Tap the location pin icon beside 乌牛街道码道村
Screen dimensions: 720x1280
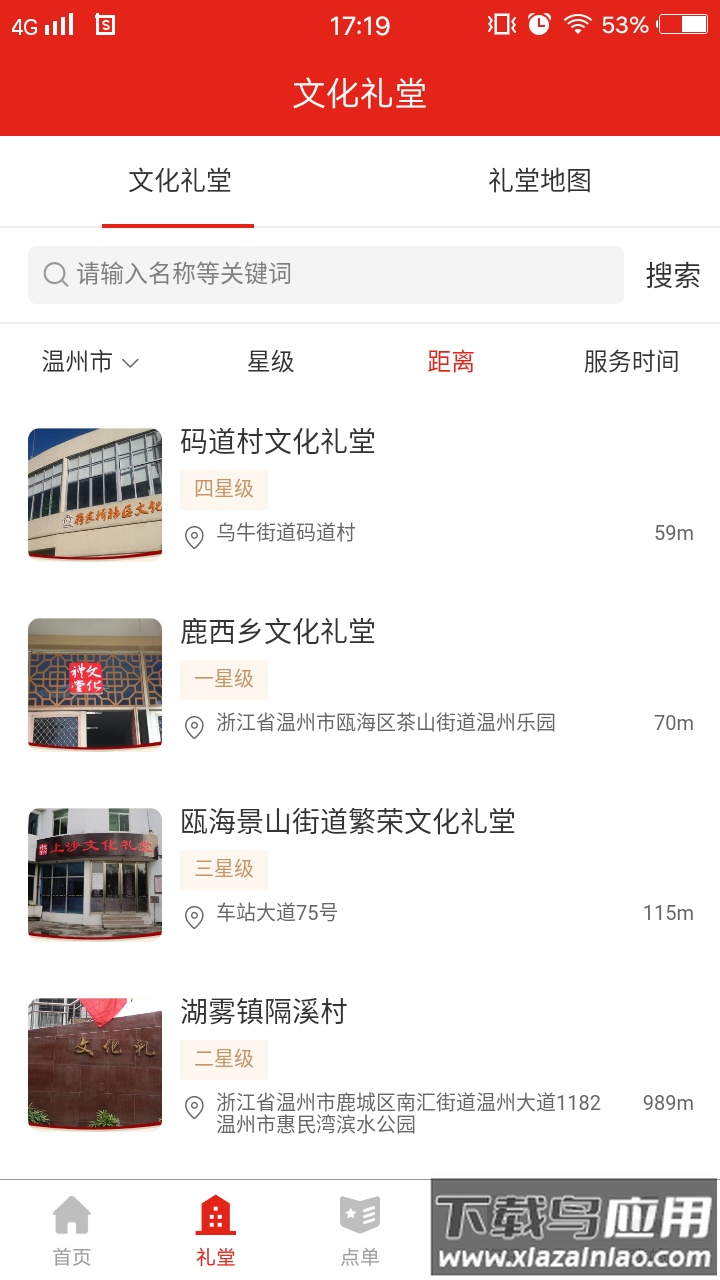[x=194, y=533]
